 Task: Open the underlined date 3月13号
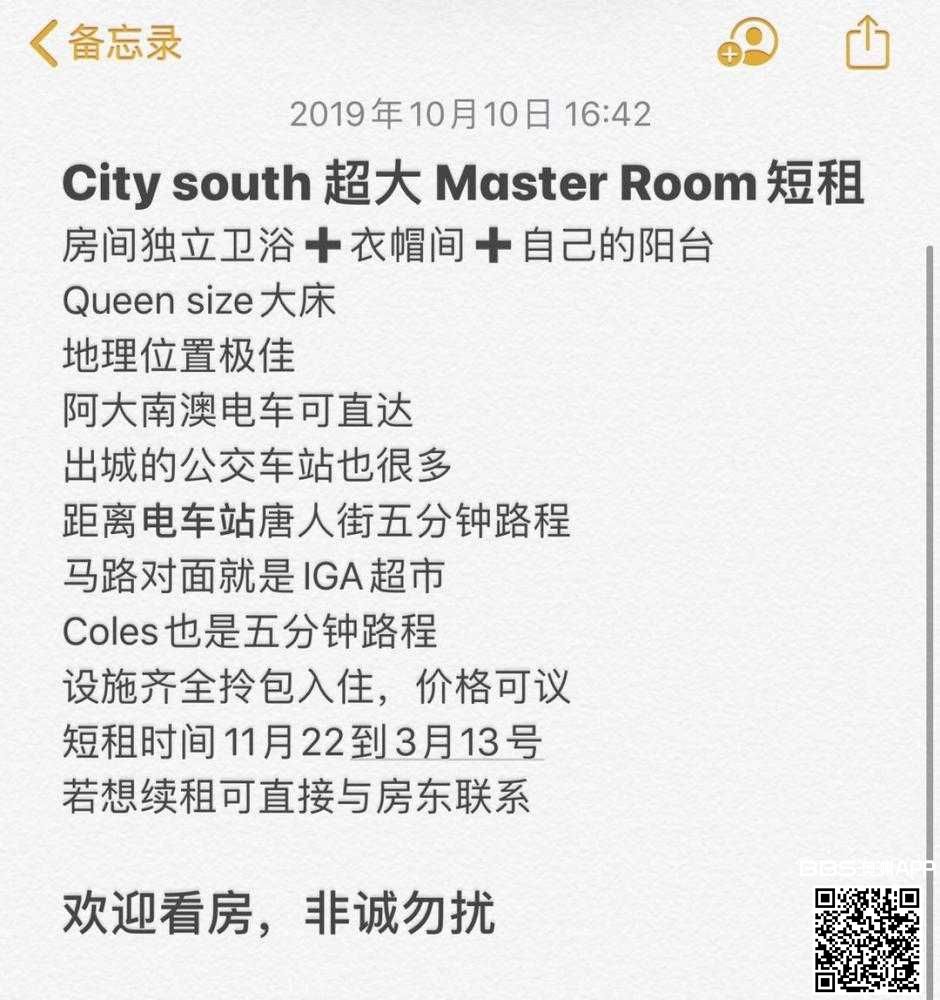point(468,743)
